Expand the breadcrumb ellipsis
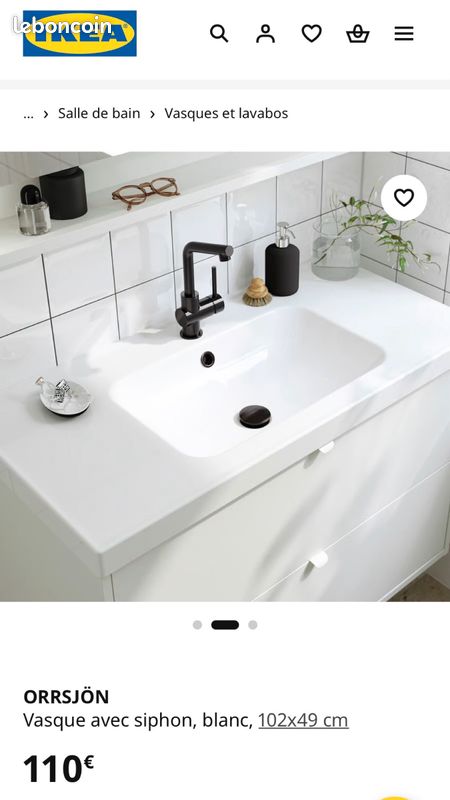 click(29, 114)
